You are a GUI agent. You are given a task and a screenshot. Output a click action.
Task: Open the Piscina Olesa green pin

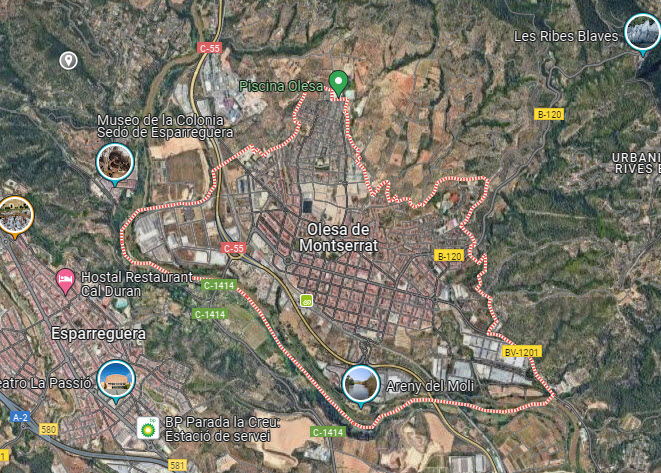tap(339, 83)
